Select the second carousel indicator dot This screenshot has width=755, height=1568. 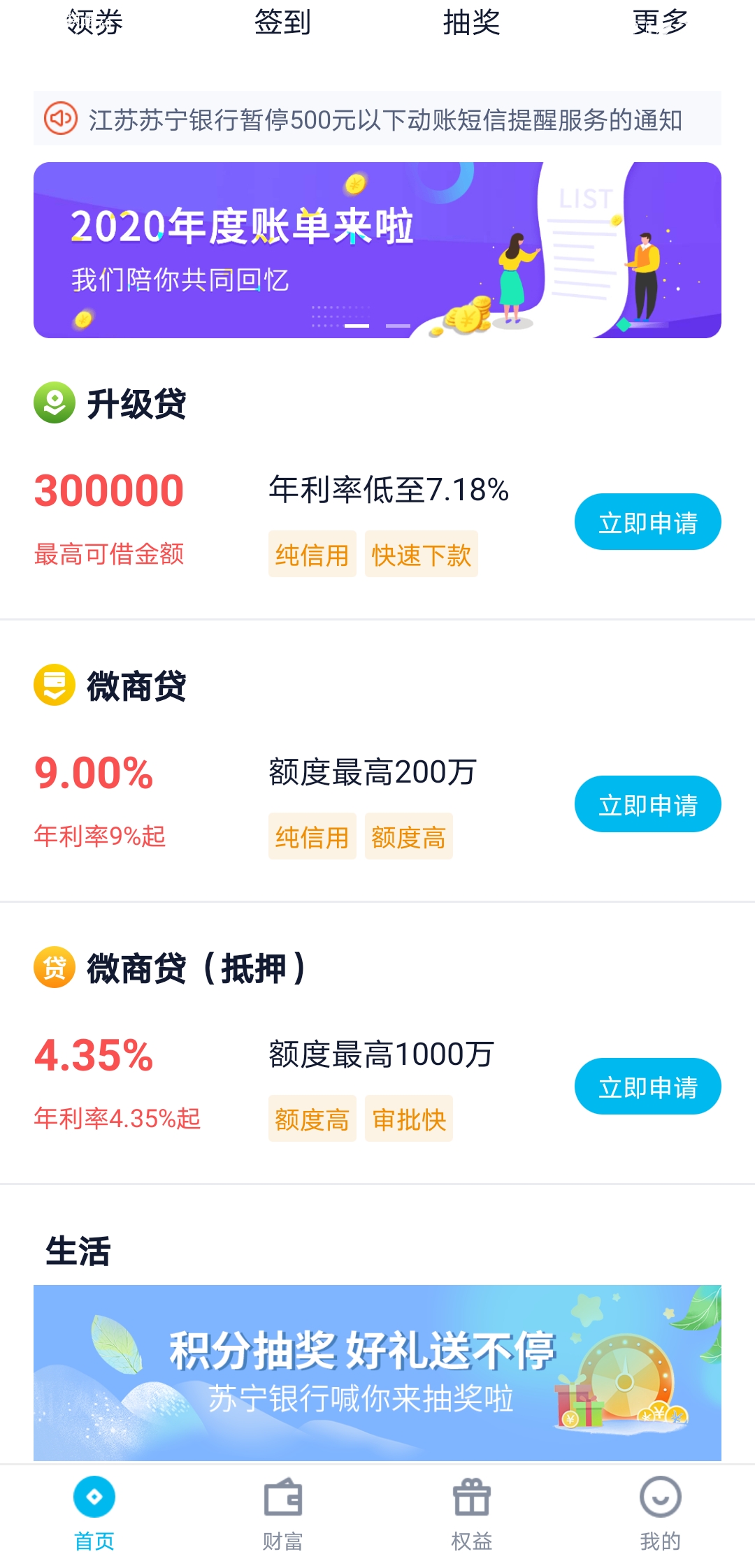coord(398,324)
